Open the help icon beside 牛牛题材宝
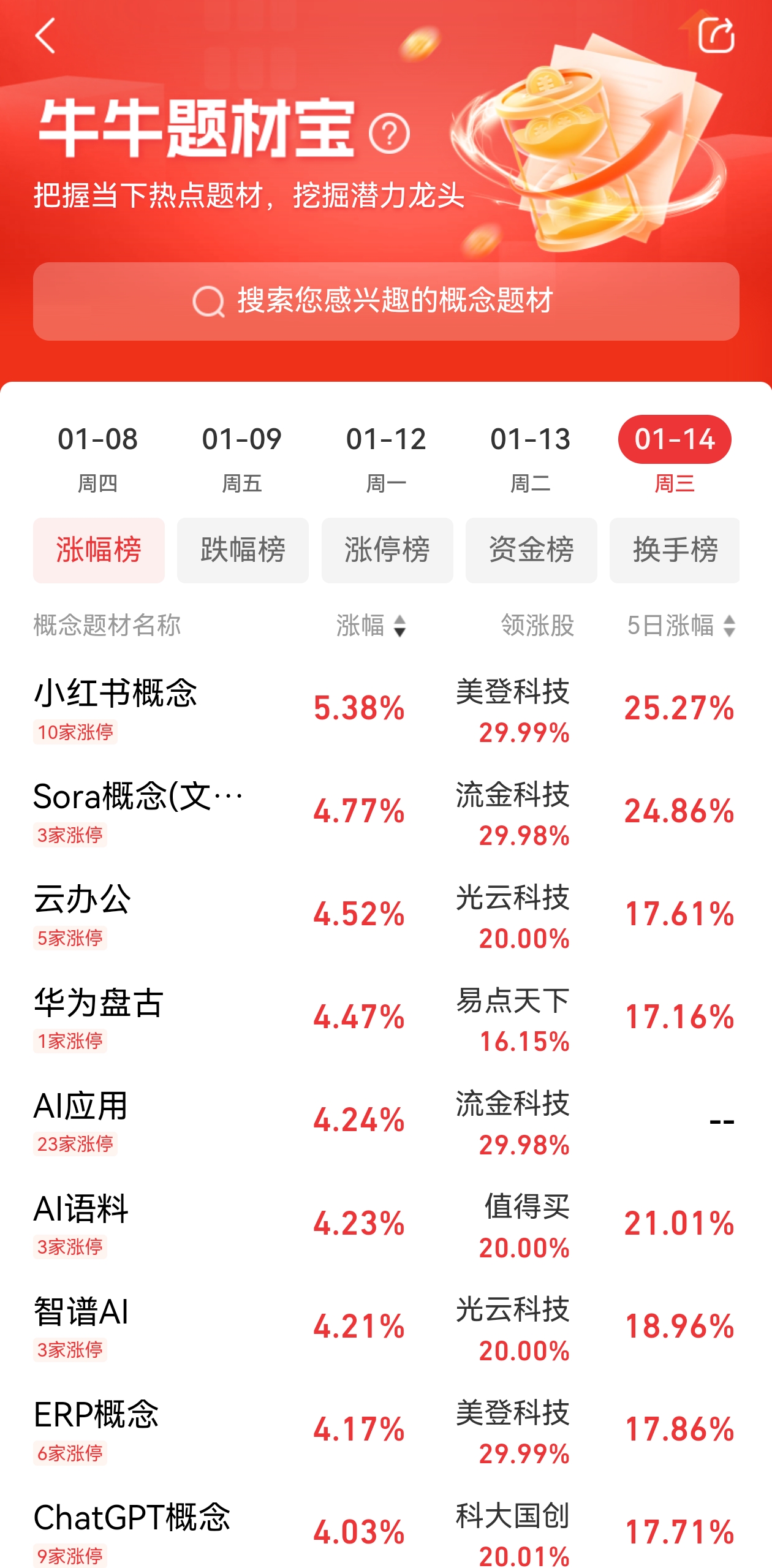The width and height of the screenshot is (772, 1568). pos(389,132)
